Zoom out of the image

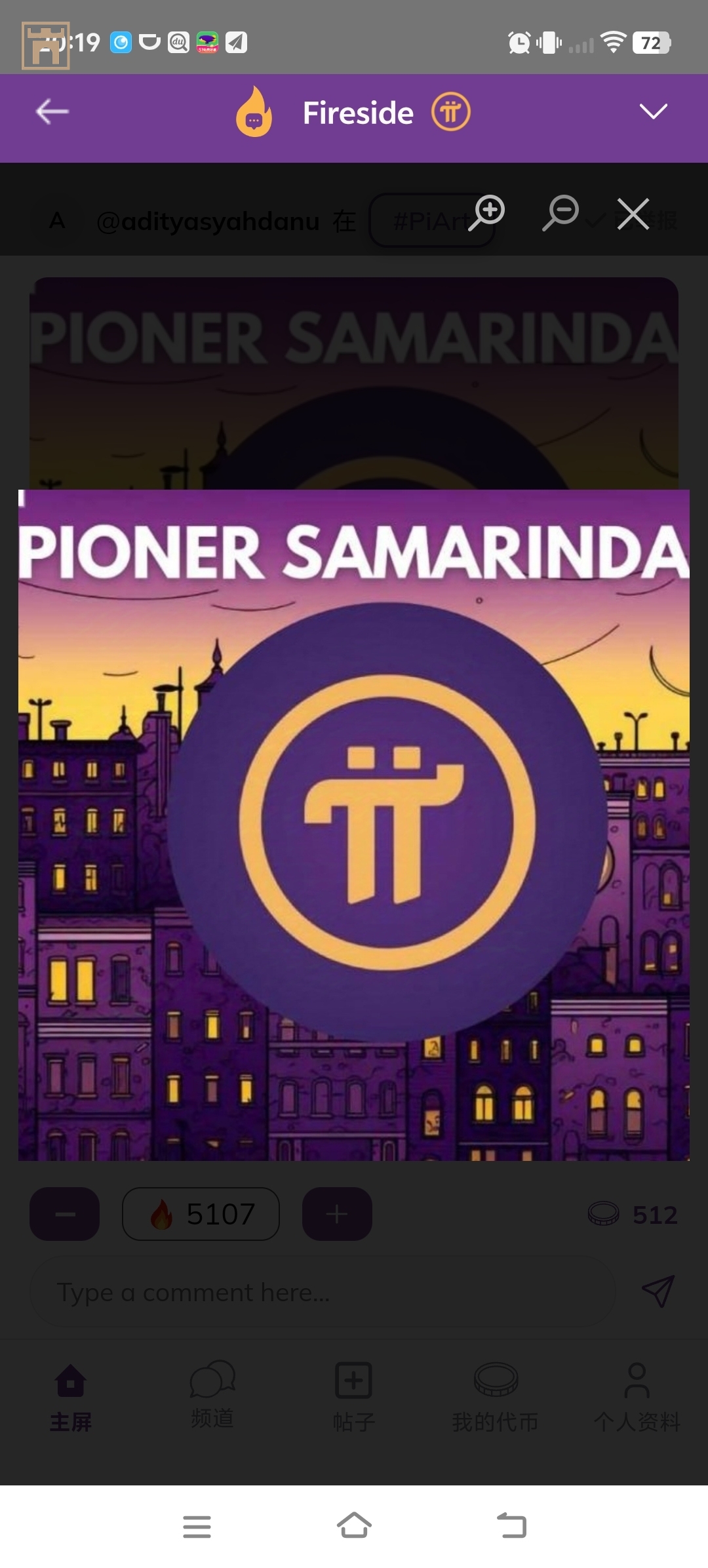[560, 213]
